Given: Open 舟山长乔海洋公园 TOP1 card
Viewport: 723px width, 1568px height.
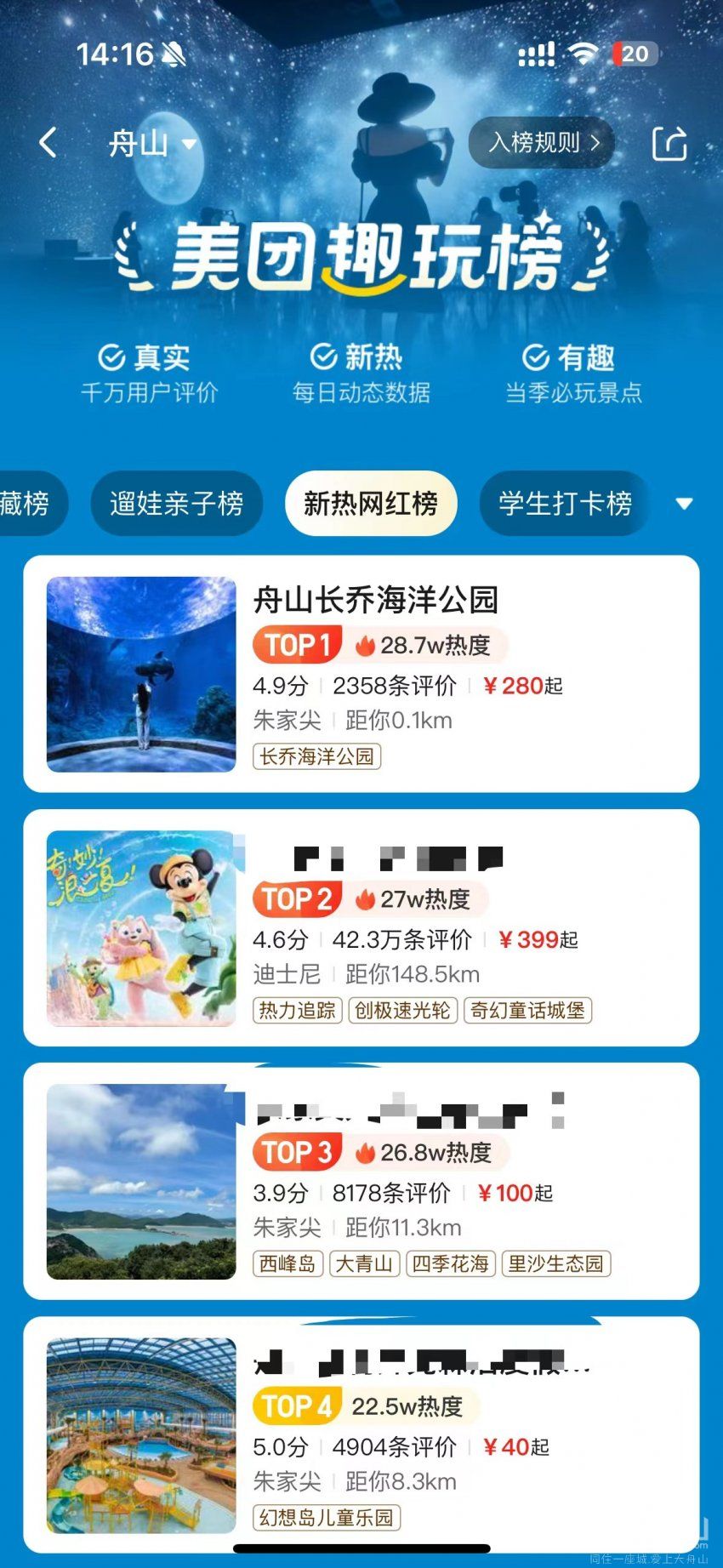Looking at the screenshot, I should coord(361,674).
